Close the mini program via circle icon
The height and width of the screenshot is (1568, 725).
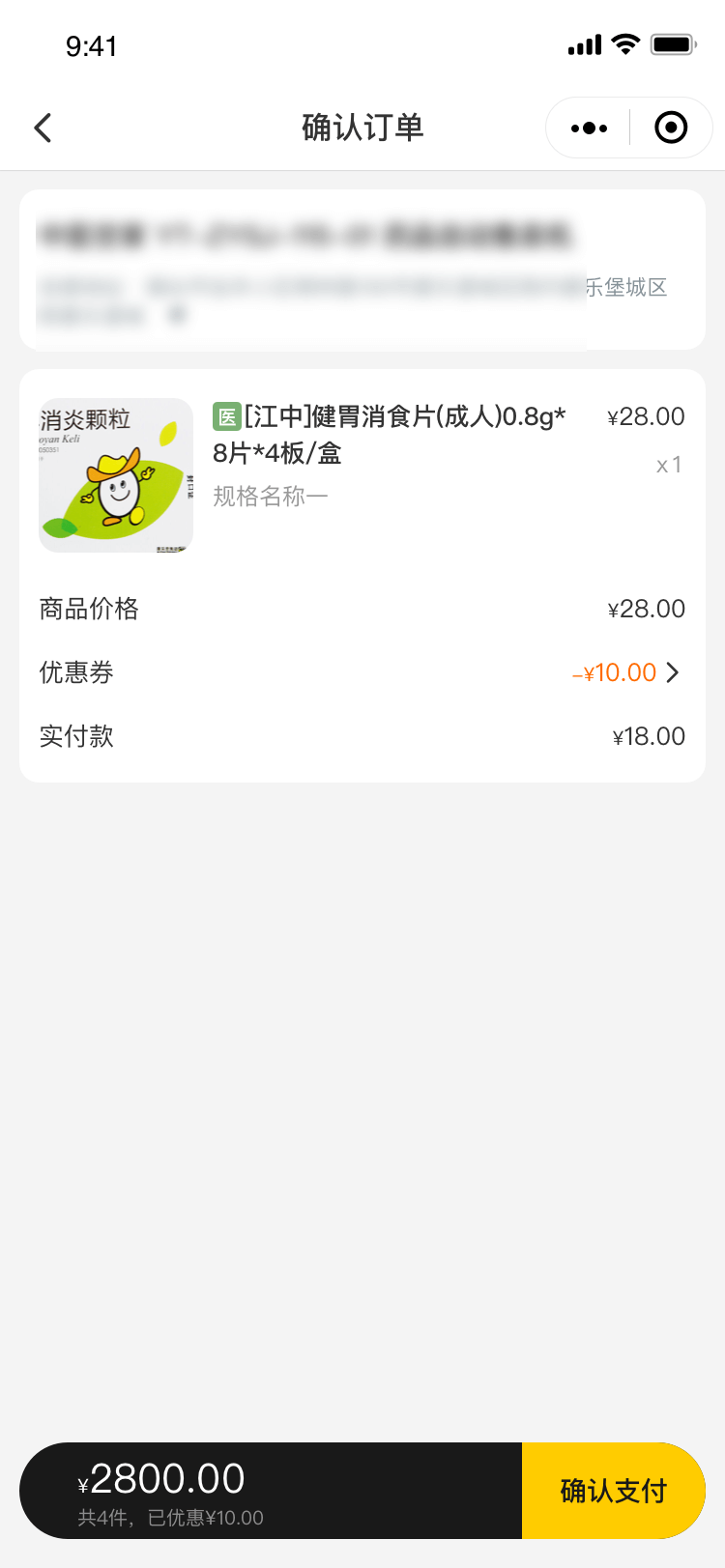click(x=671, y=128)
